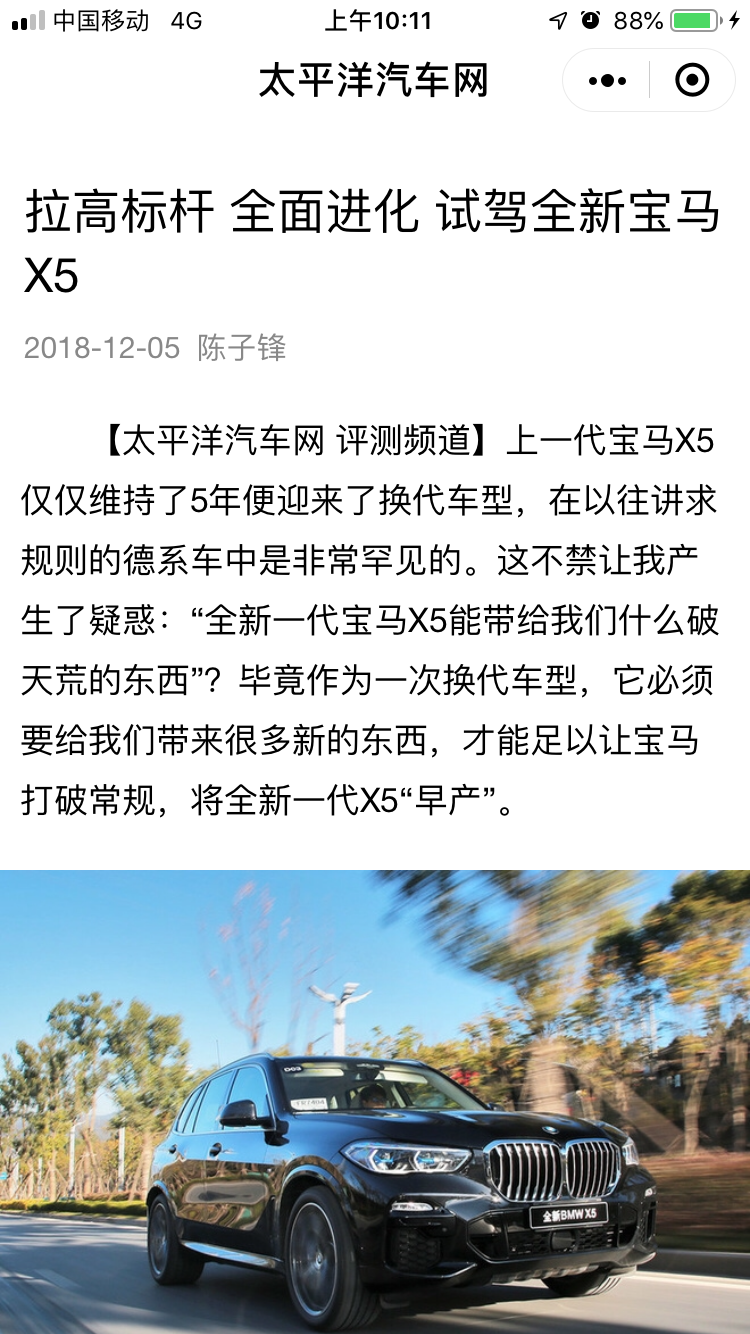
Task: Open the BMW X5 article photo
Action: (x=375, y=1100)
